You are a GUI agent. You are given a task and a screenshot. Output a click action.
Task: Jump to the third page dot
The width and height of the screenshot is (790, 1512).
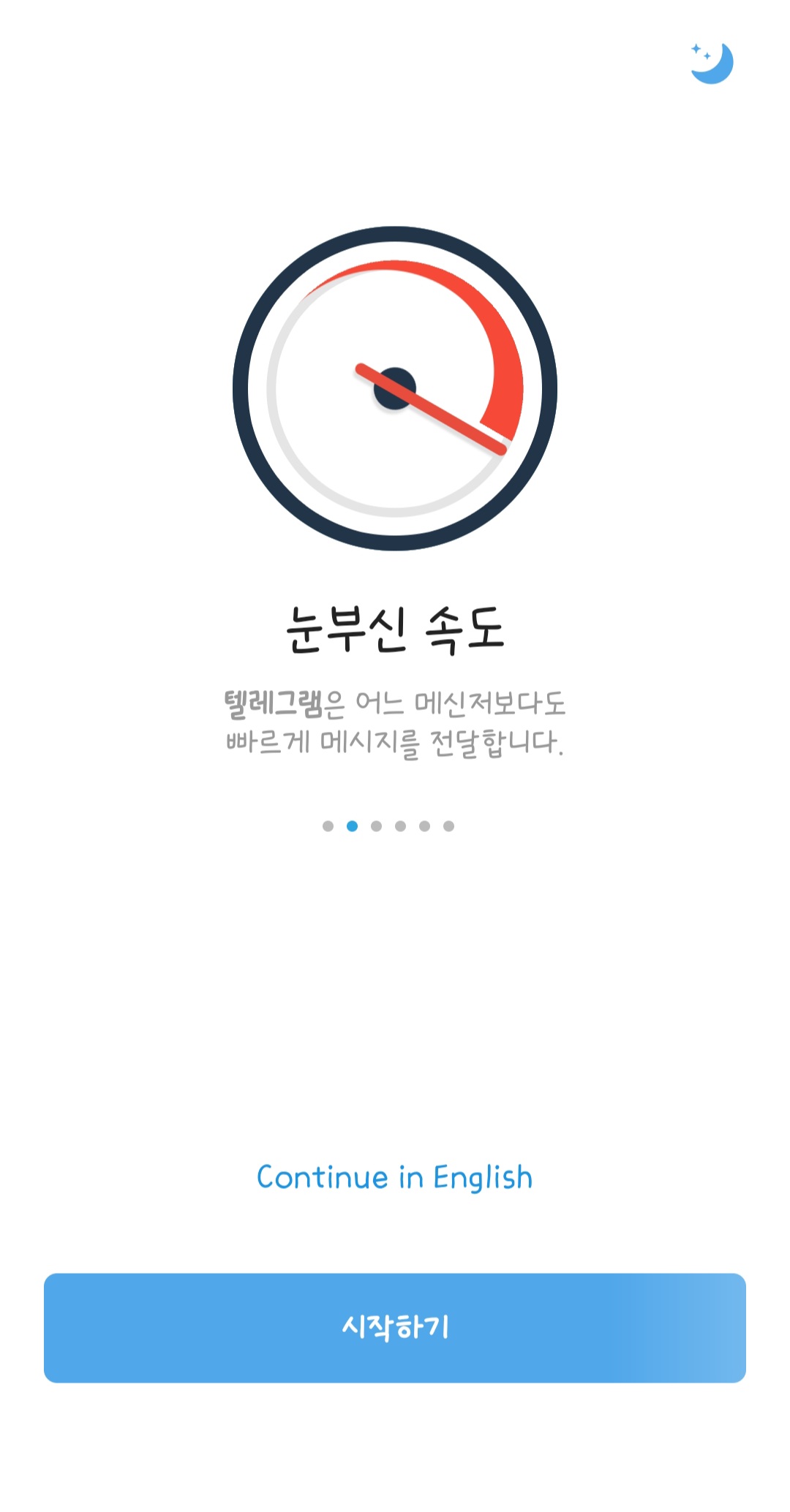[x=375, y=825]
